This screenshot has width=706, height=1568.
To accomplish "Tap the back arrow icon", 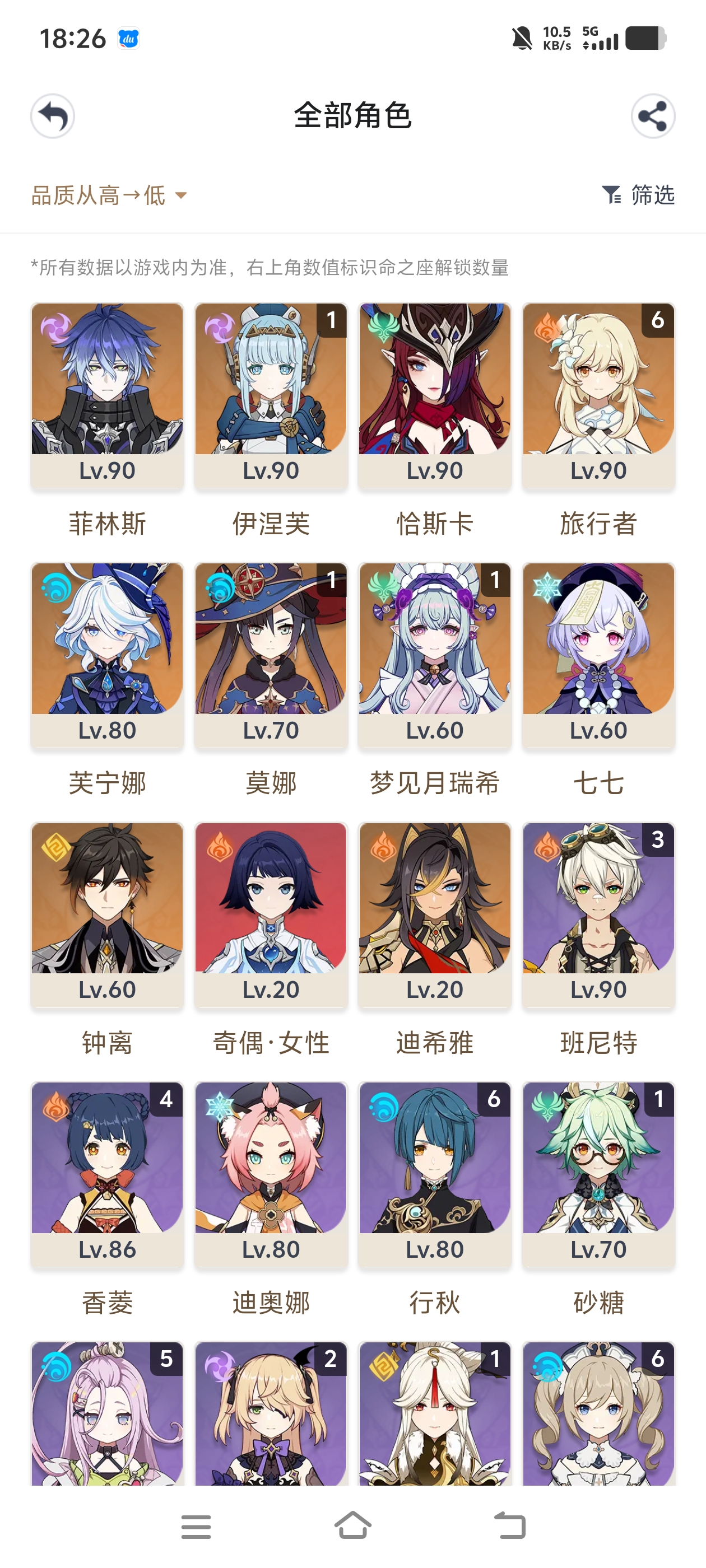I will coord(53,116).
